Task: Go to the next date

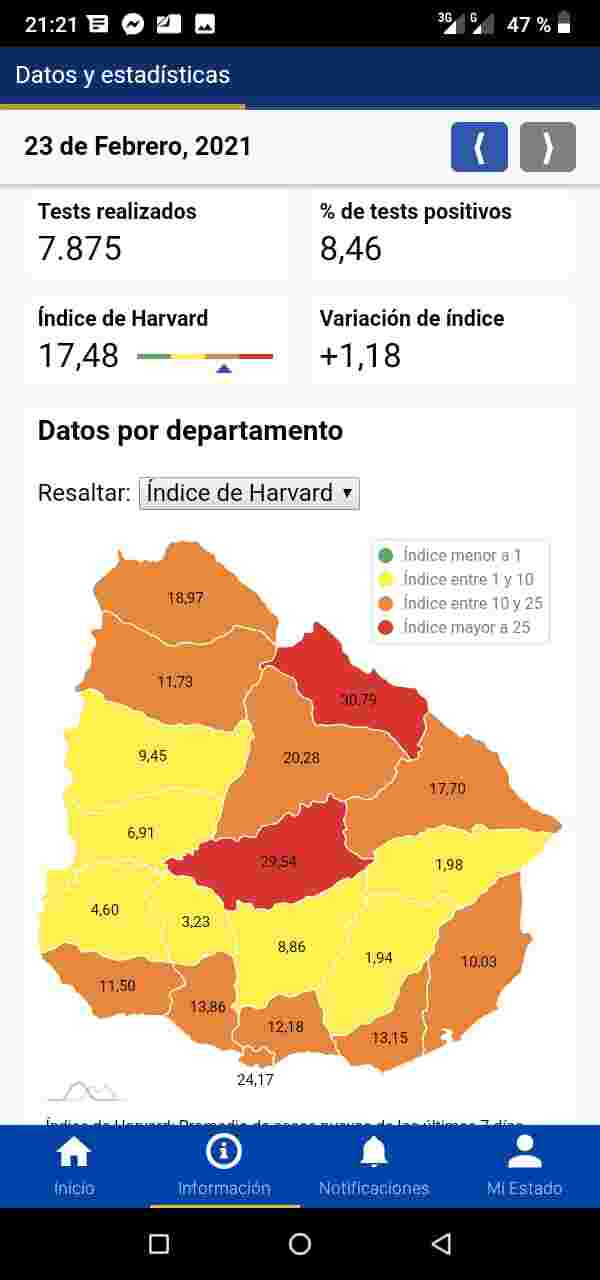Action: point(548,147)
